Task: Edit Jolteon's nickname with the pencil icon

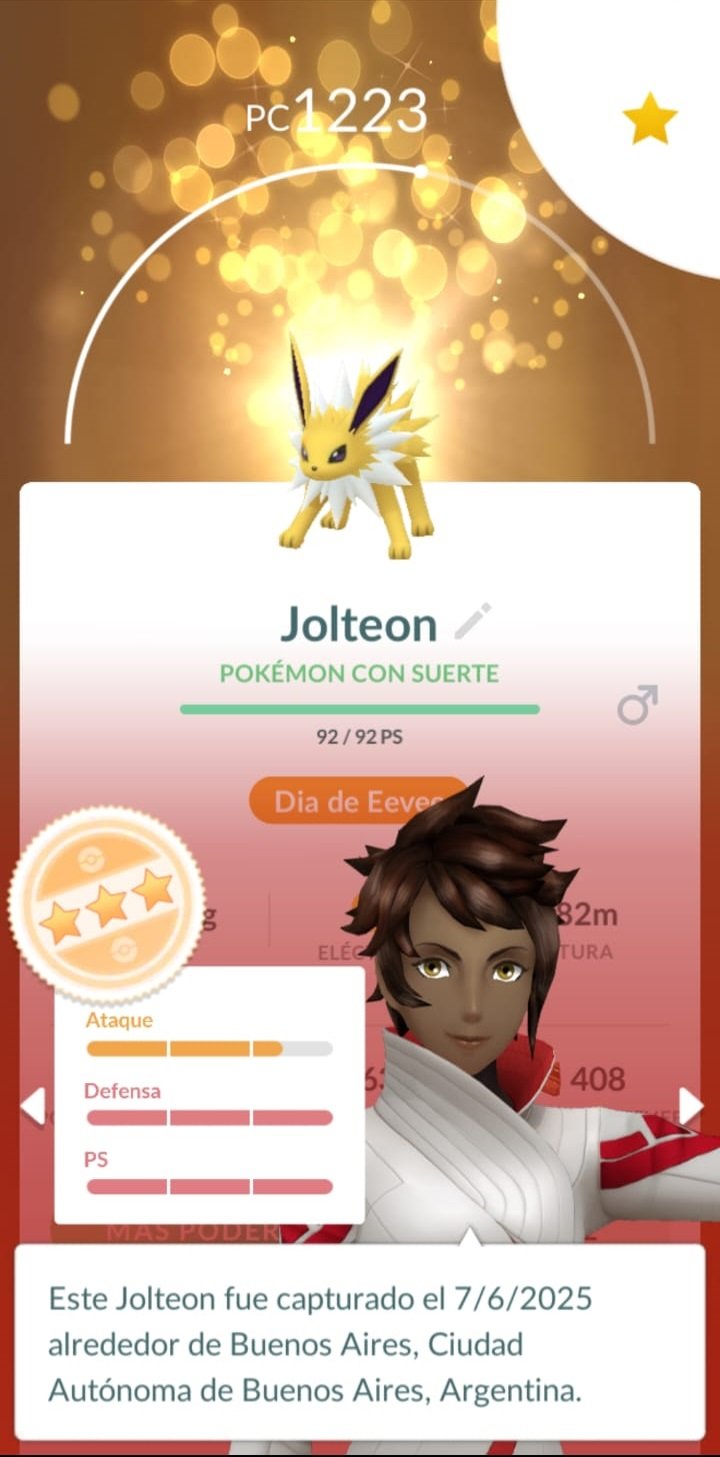Action: [473, 621]
